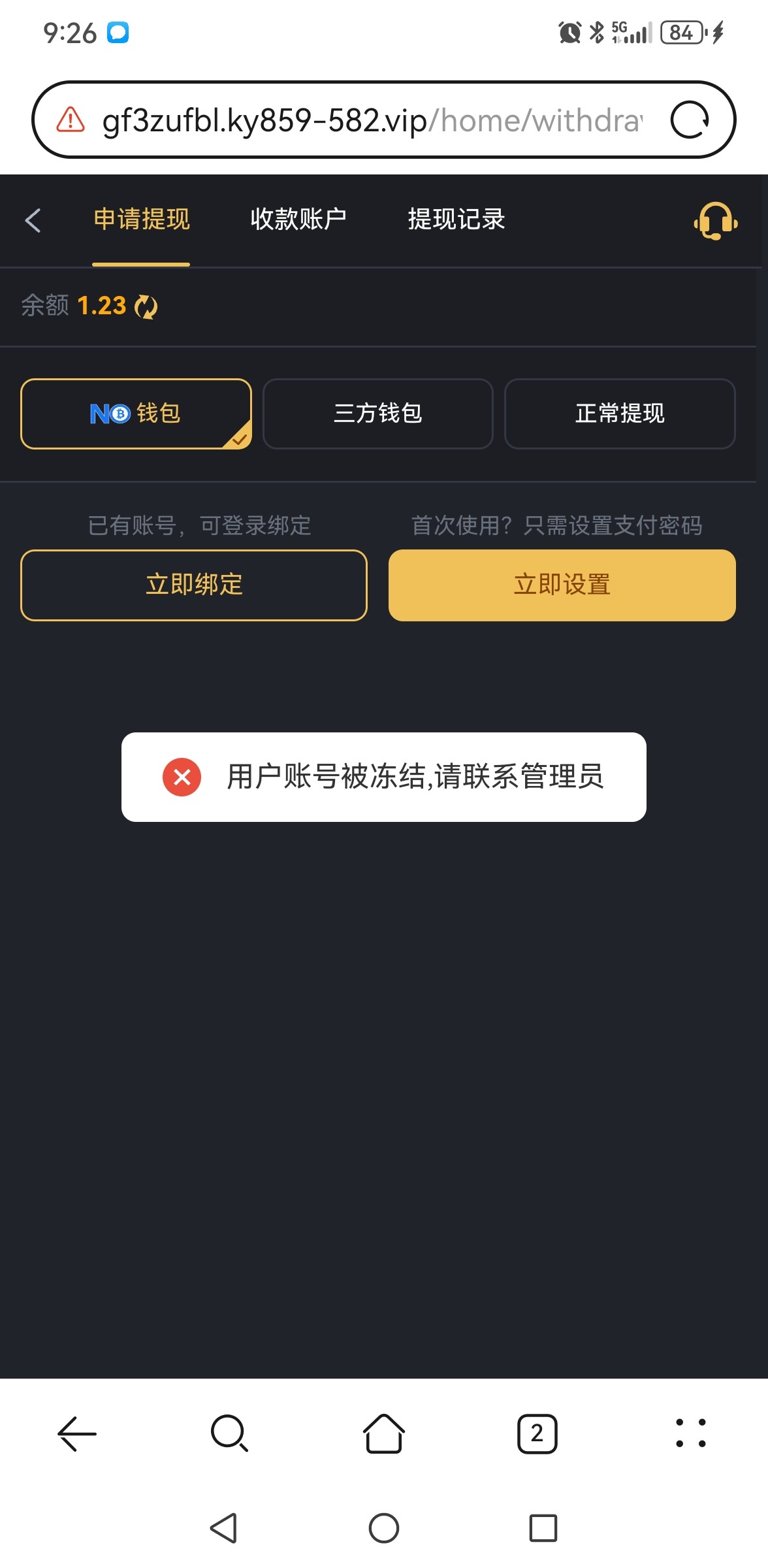Go to the browser home page

click(383, 1433)
